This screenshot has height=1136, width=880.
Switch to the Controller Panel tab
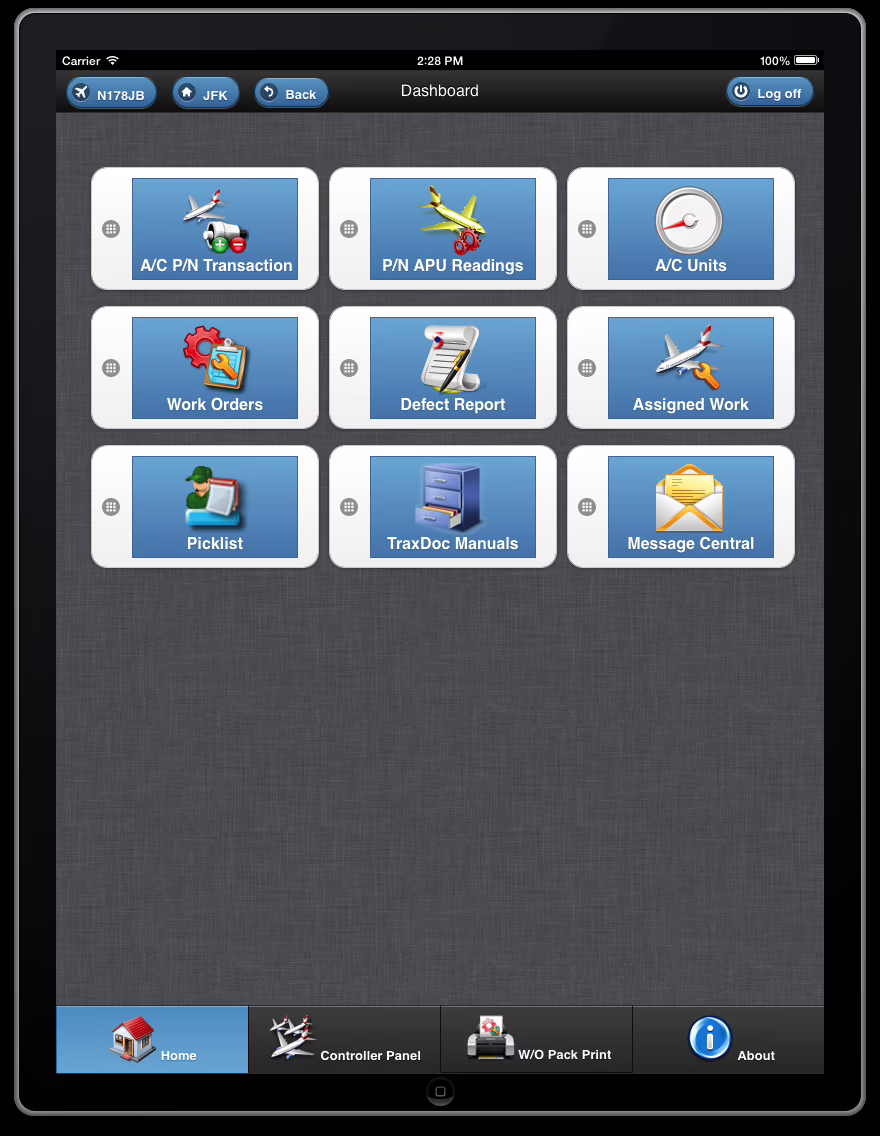pos(344,1040)
